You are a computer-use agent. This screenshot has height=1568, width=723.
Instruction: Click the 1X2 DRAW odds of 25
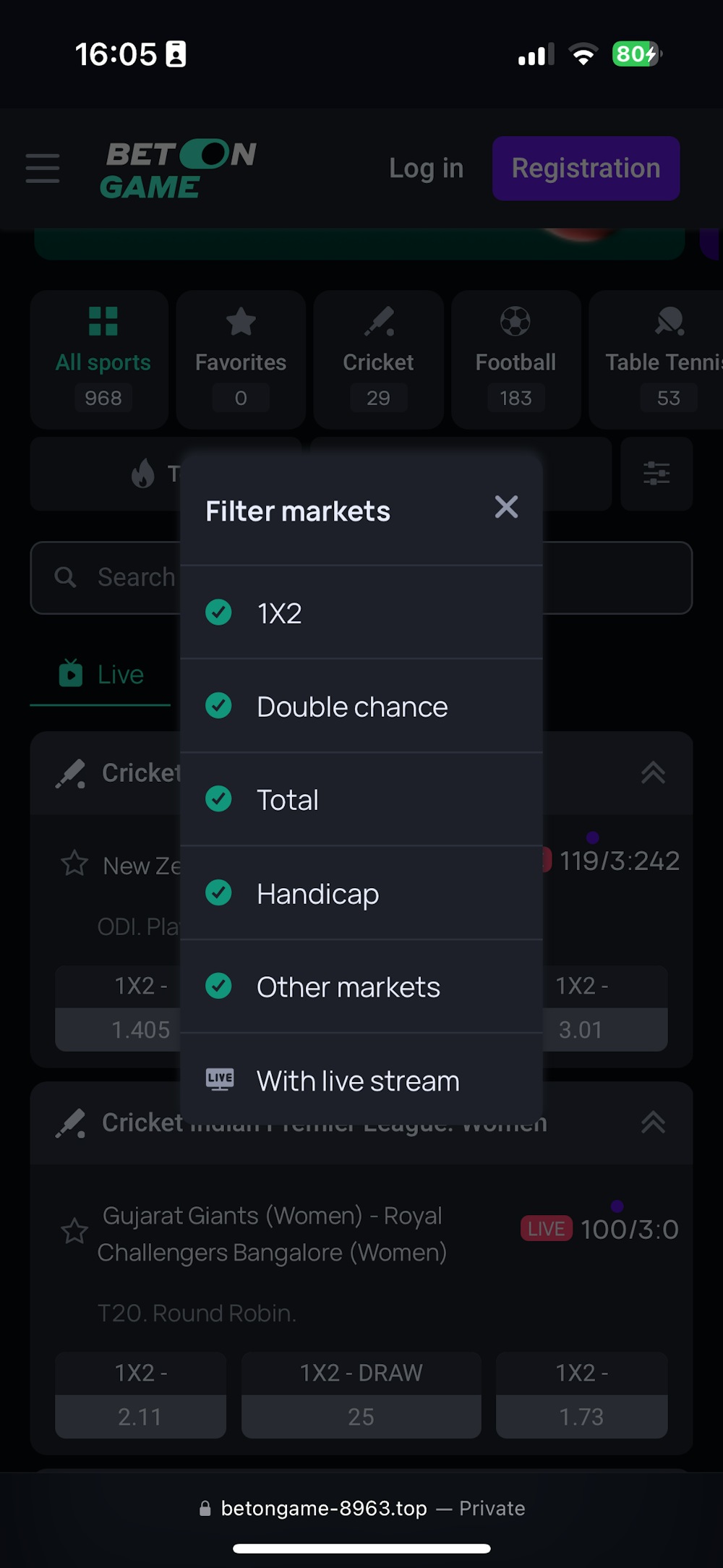(361, 1396)
